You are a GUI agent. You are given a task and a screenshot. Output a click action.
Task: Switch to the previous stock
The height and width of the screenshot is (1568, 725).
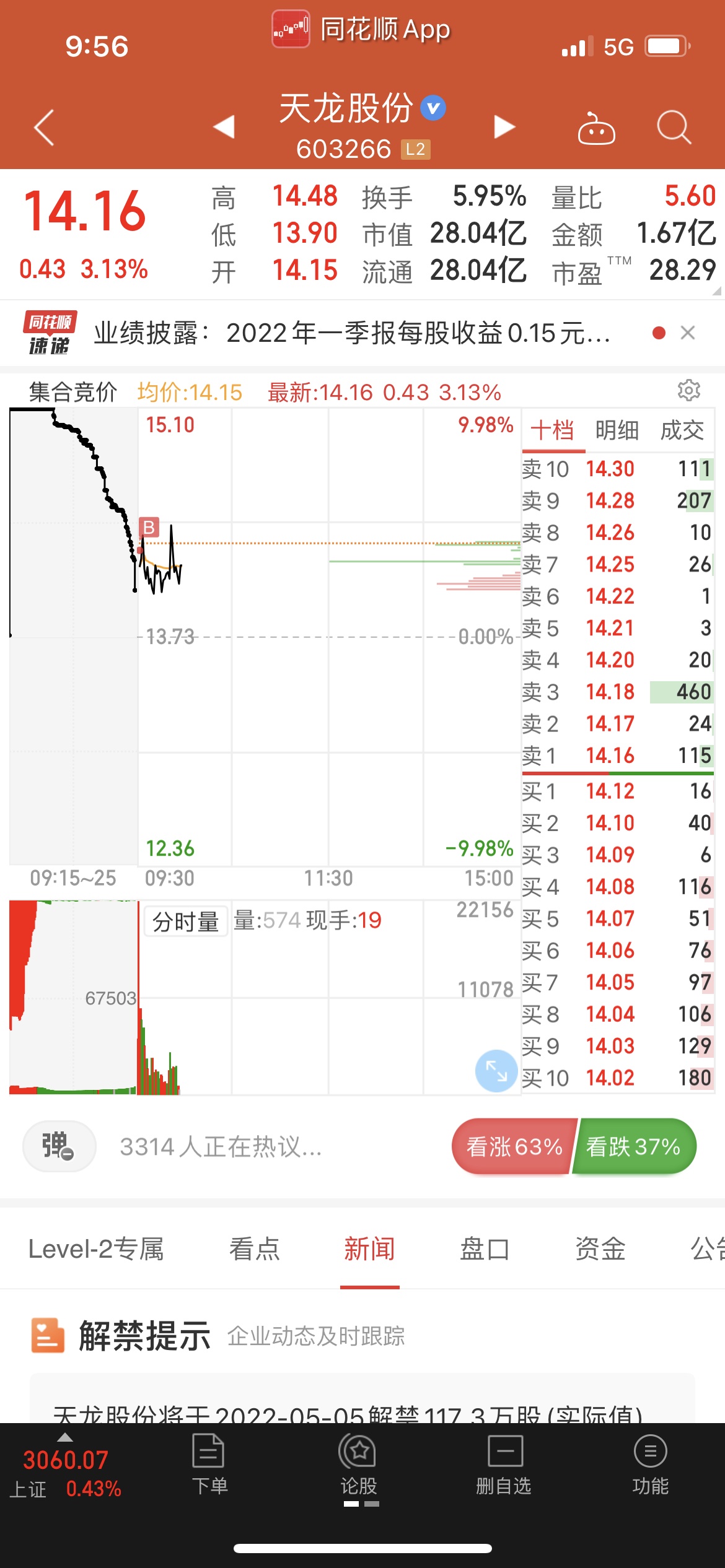[x=224, y=127]
